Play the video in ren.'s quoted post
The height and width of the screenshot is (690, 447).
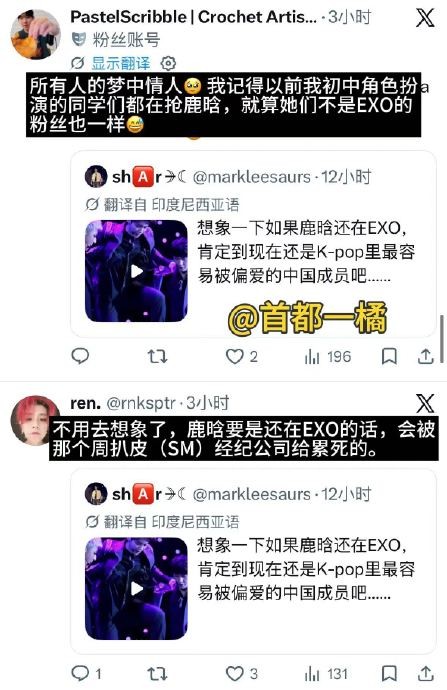click(x=136, y=589)
